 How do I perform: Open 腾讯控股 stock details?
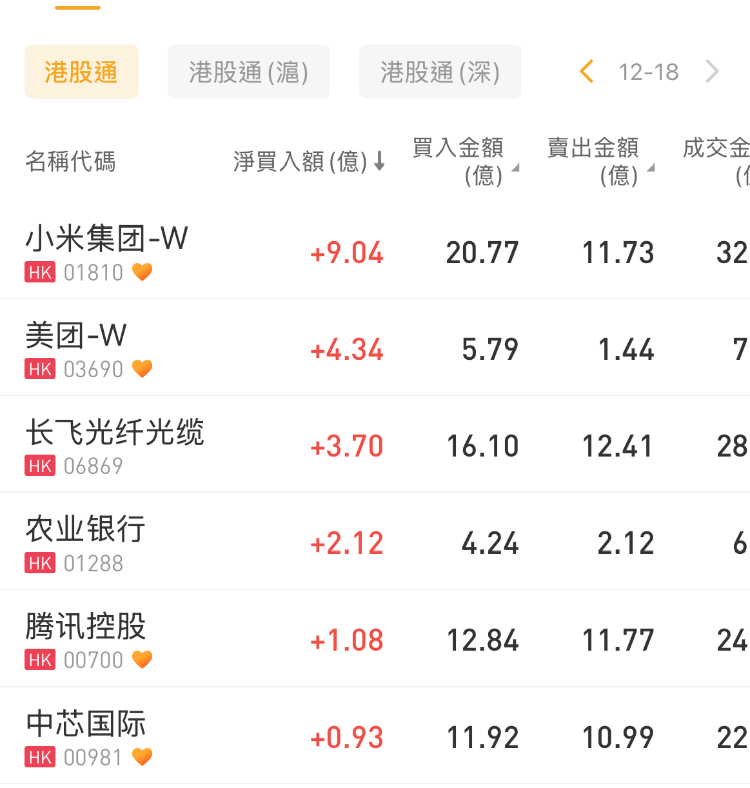click(x=86, y=639)
